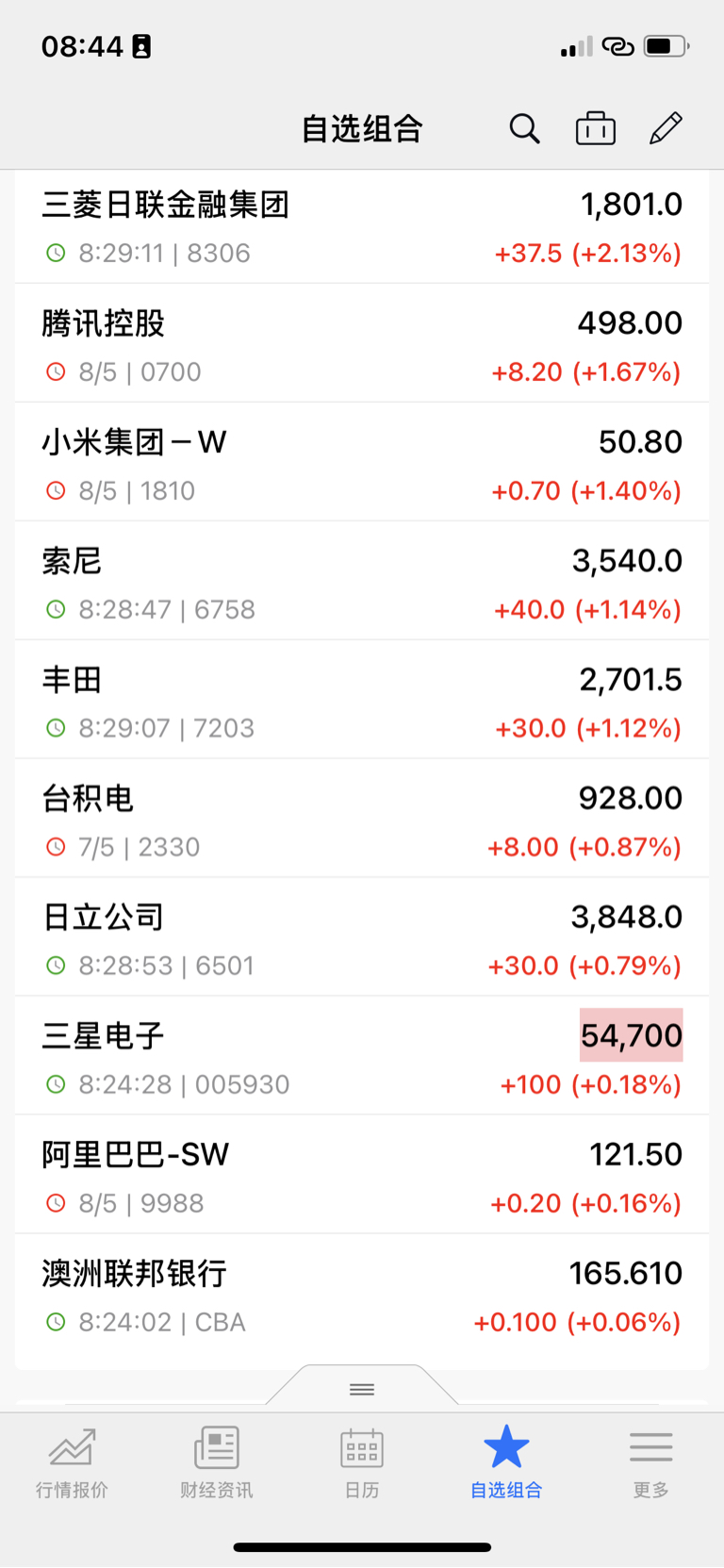Select the 自选组合 tab
This screenshot has width=724, height=1568.
506,1463
